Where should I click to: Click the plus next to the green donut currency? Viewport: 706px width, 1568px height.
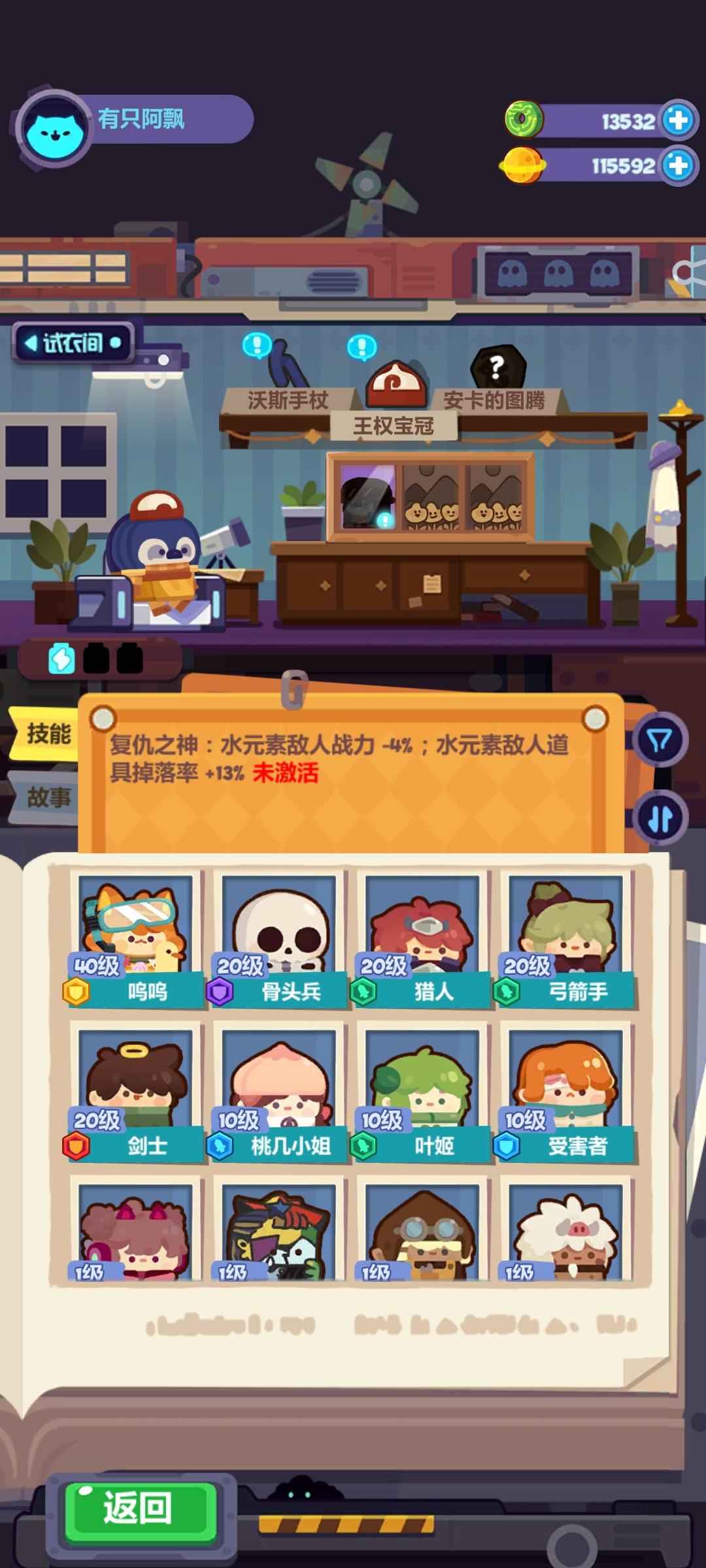coord(679,120)
